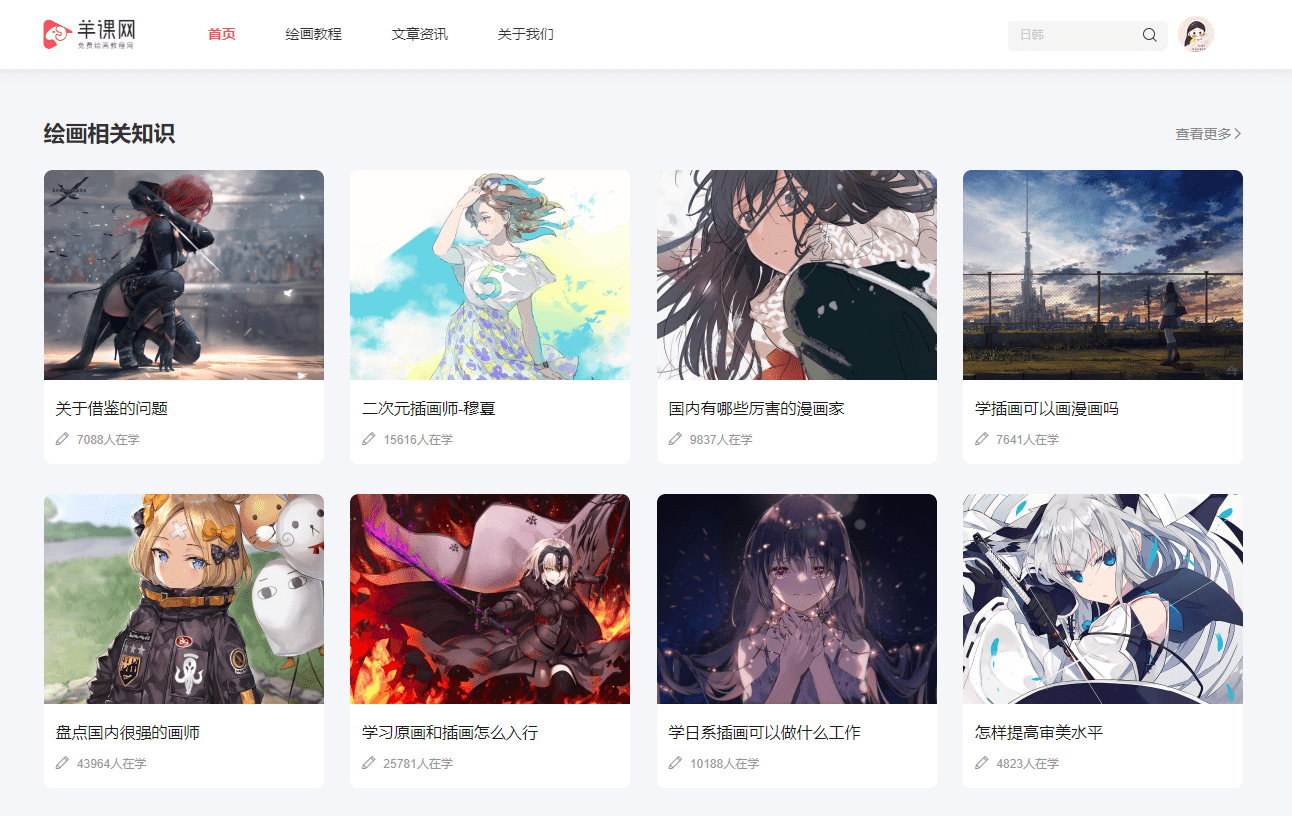This screenshot has height=816, width=1292.
Task: Go to the 首页 tab
Action: tap(221, 35)
